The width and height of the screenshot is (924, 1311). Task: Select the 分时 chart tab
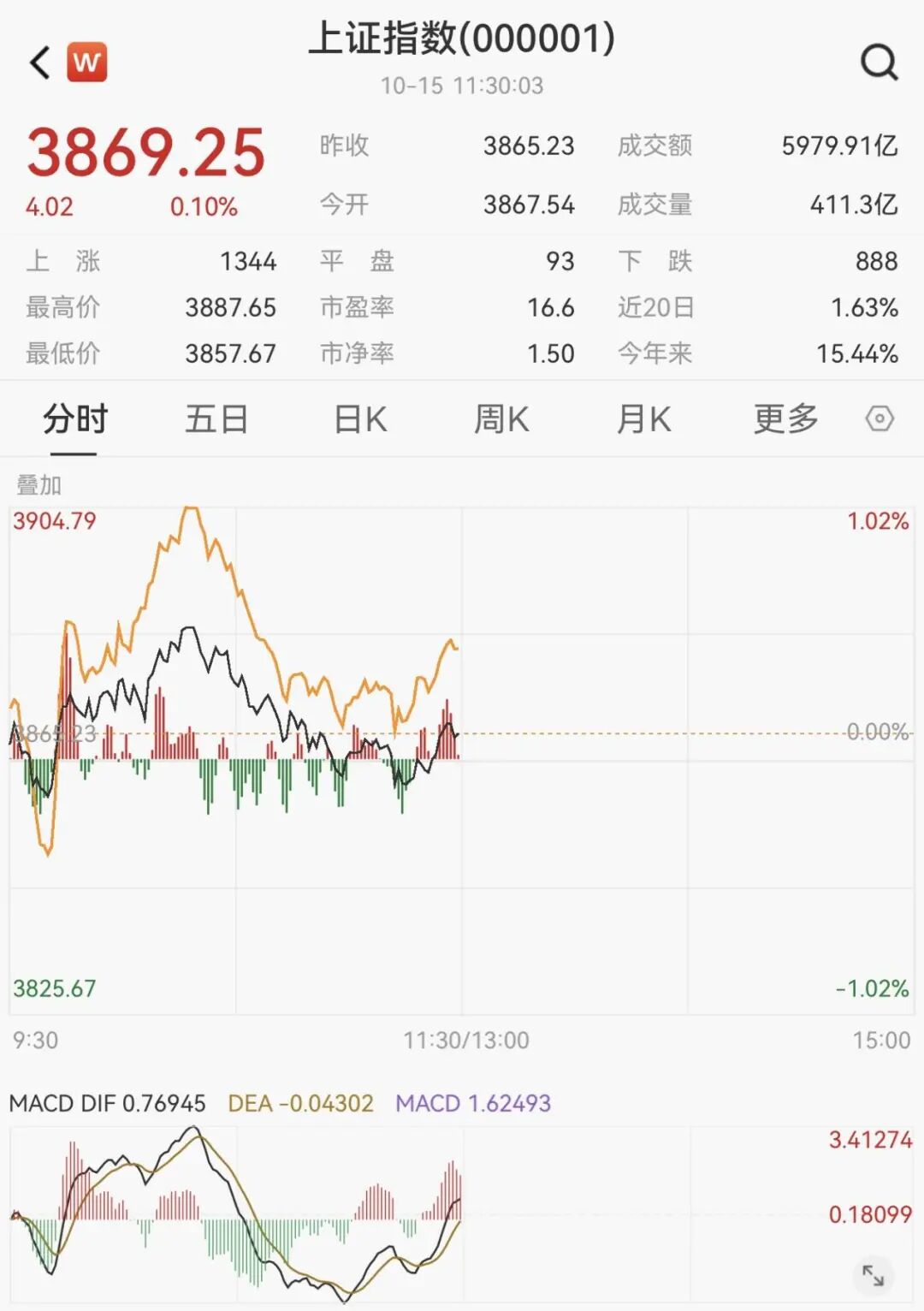coord(75,419)
